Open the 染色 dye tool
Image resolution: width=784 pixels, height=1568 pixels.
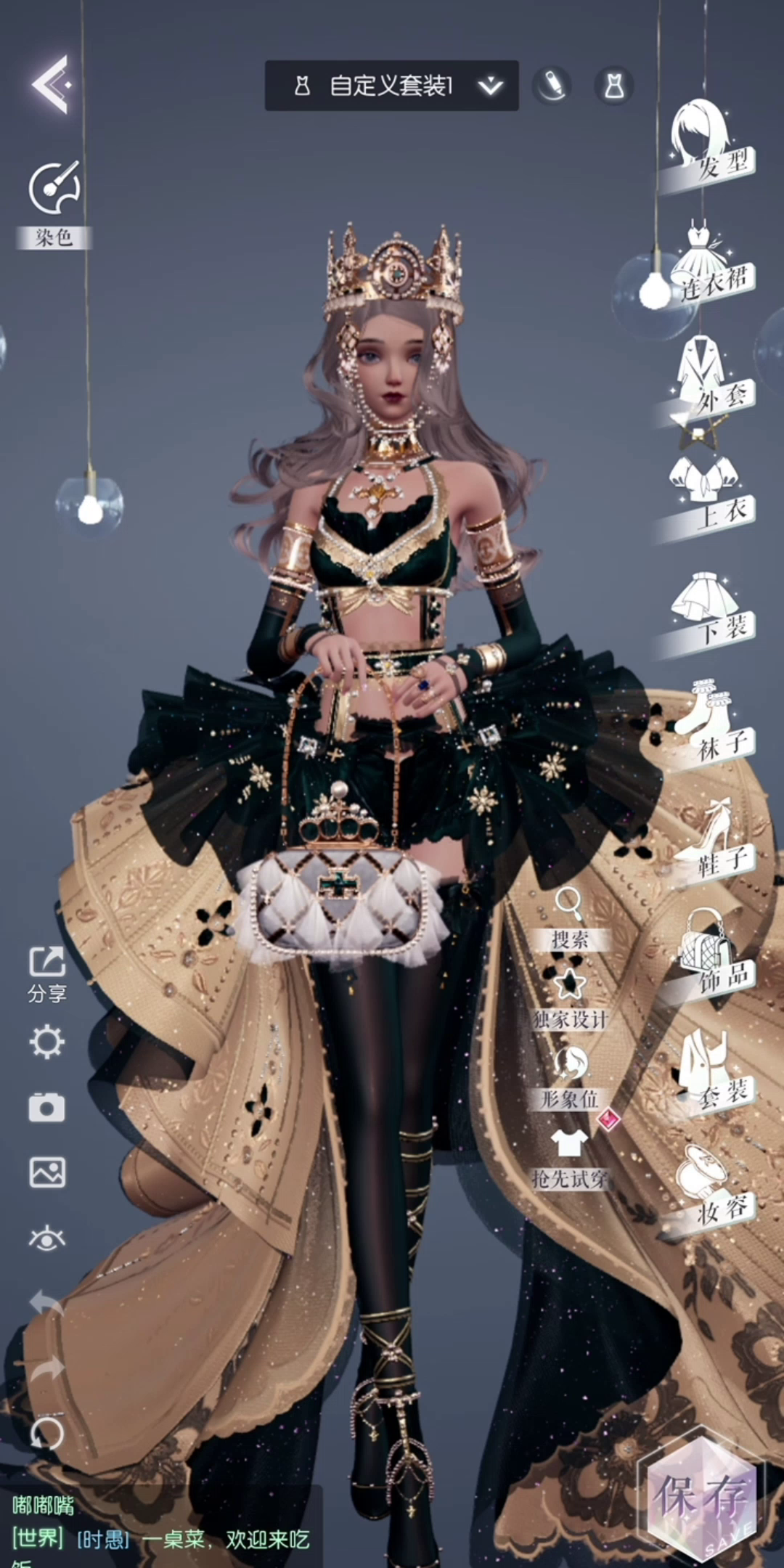click(54, 205)
